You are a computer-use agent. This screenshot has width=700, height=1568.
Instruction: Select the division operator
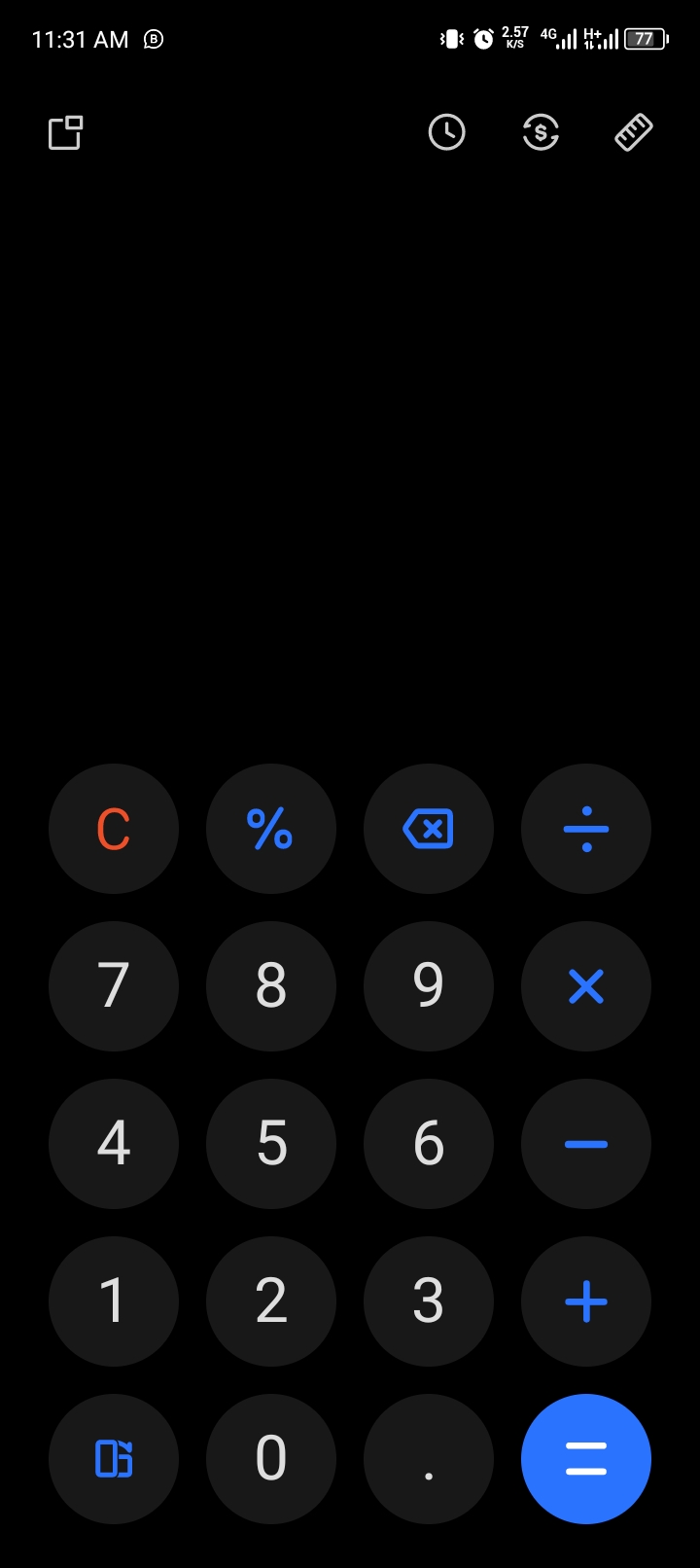point(586,829)
